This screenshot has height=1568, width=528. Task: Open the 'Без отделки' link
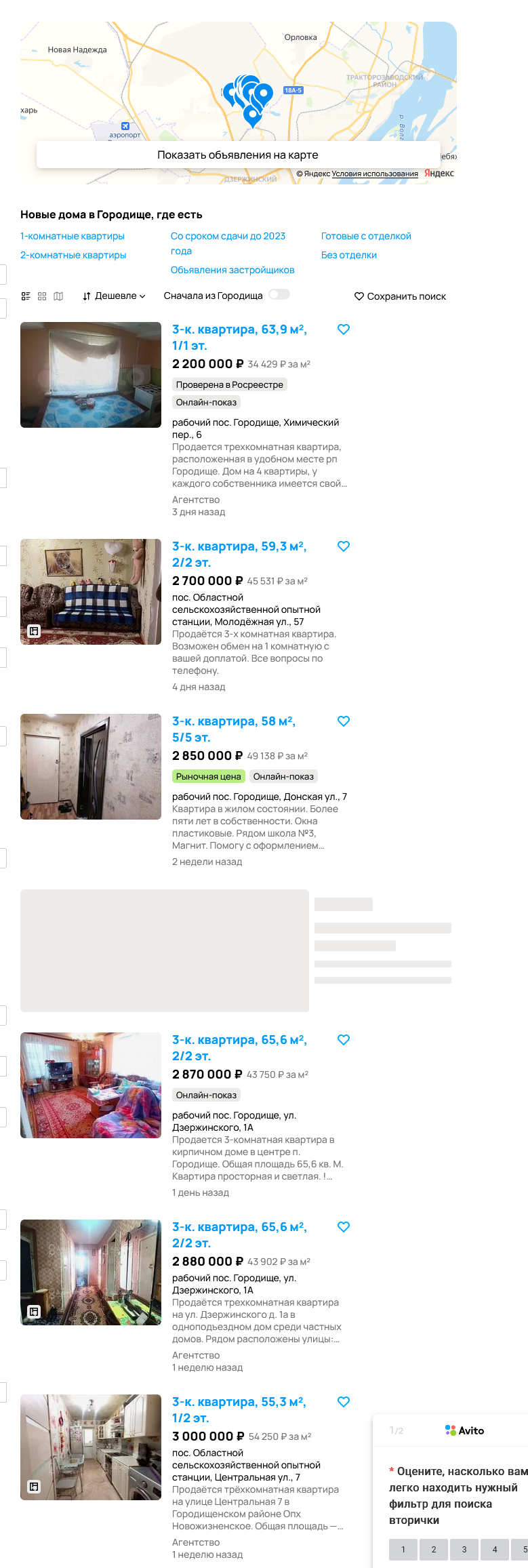349,255
